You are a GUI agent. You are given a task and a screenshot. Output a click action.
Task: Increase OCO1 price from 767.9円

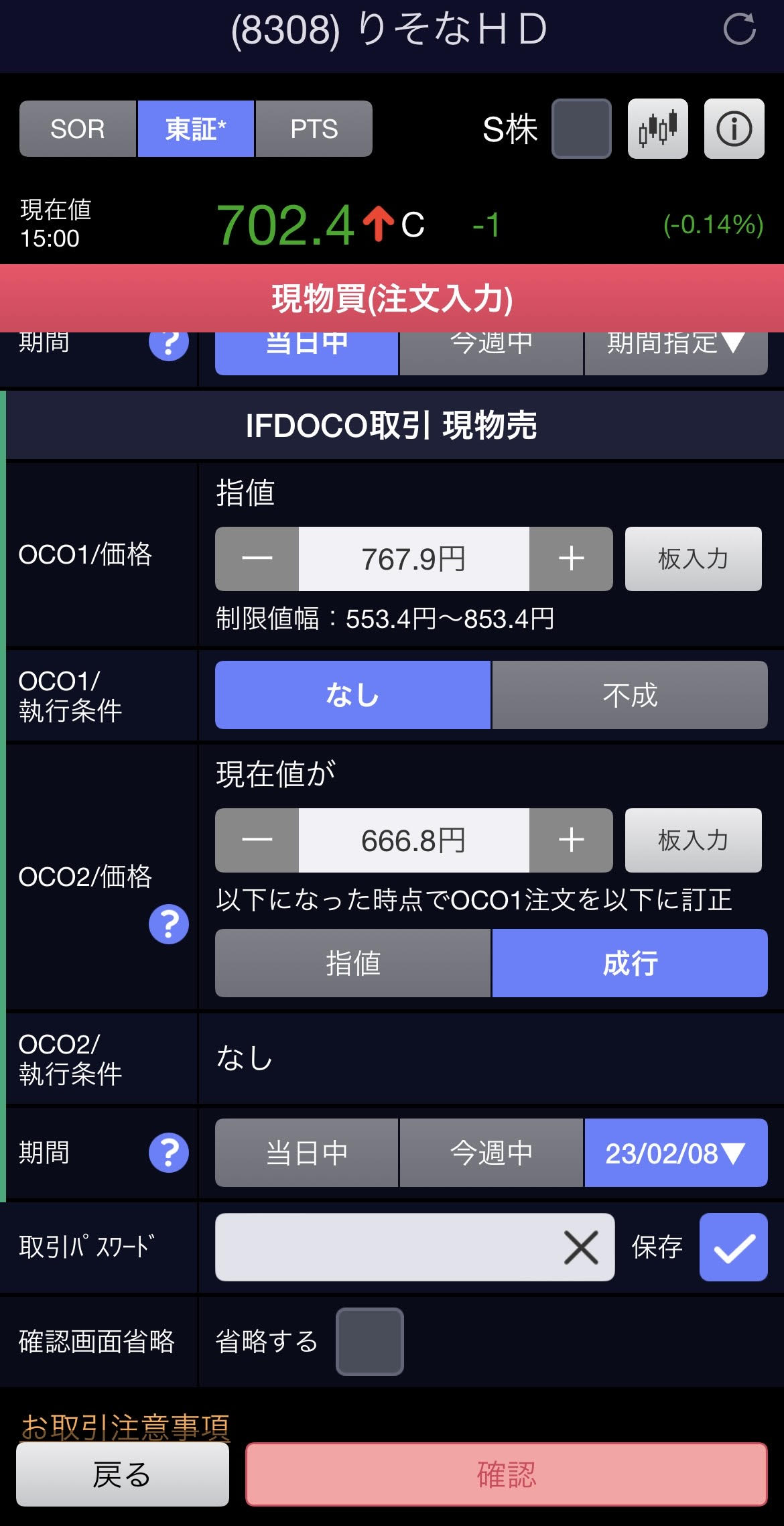click(571, 559)
